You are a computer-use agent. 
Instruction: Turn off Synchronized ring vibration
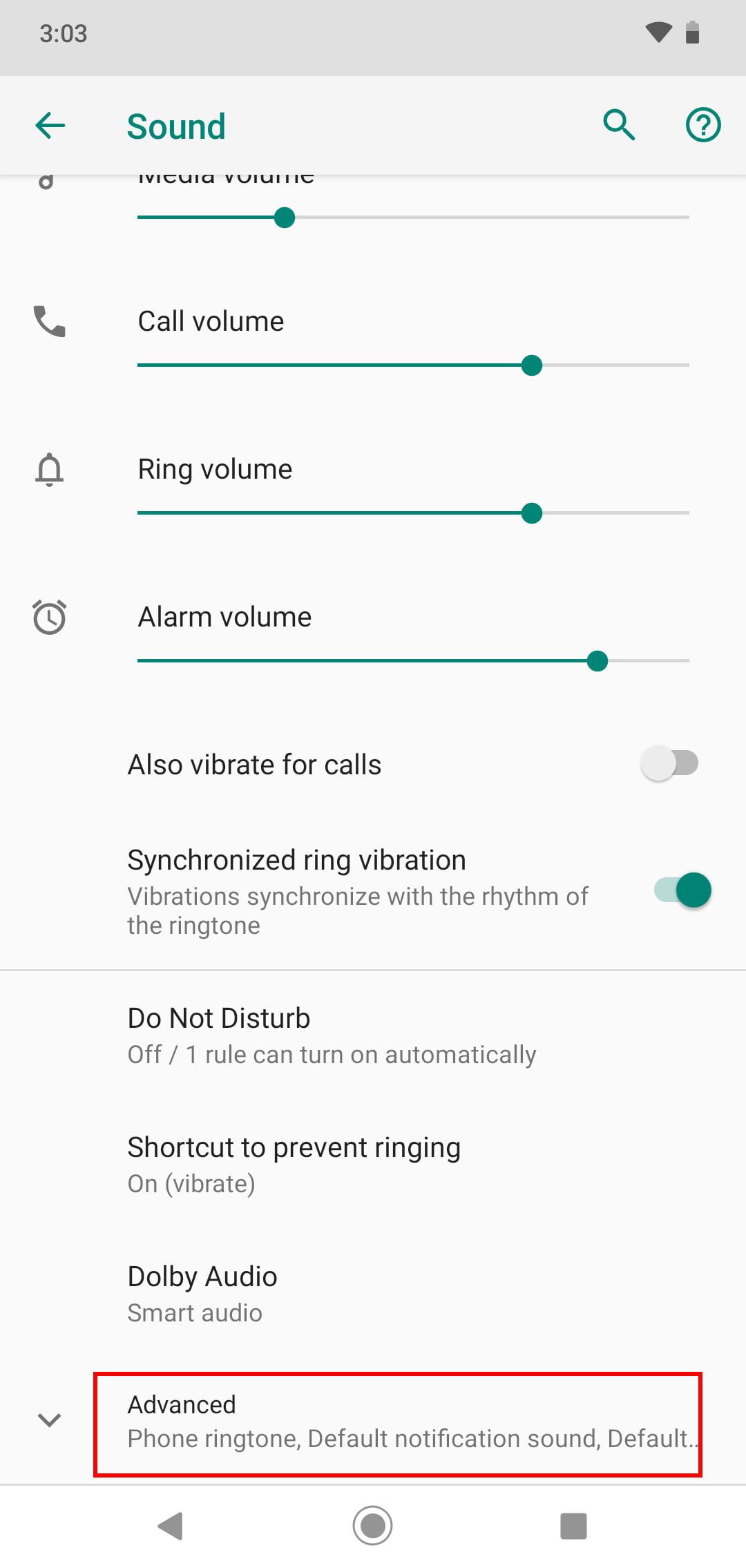click(682, 890)
